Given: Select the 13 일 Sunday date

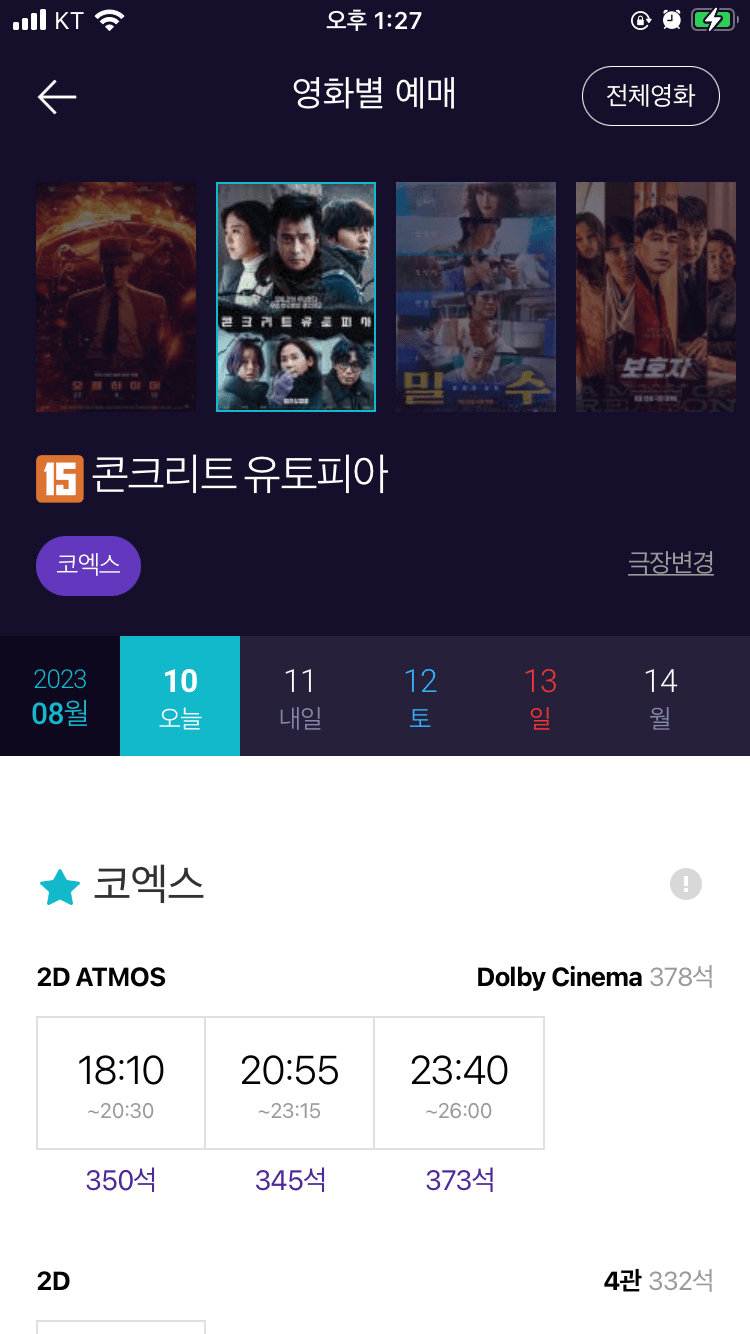Looking at the screenshot, I should [540, 695].
